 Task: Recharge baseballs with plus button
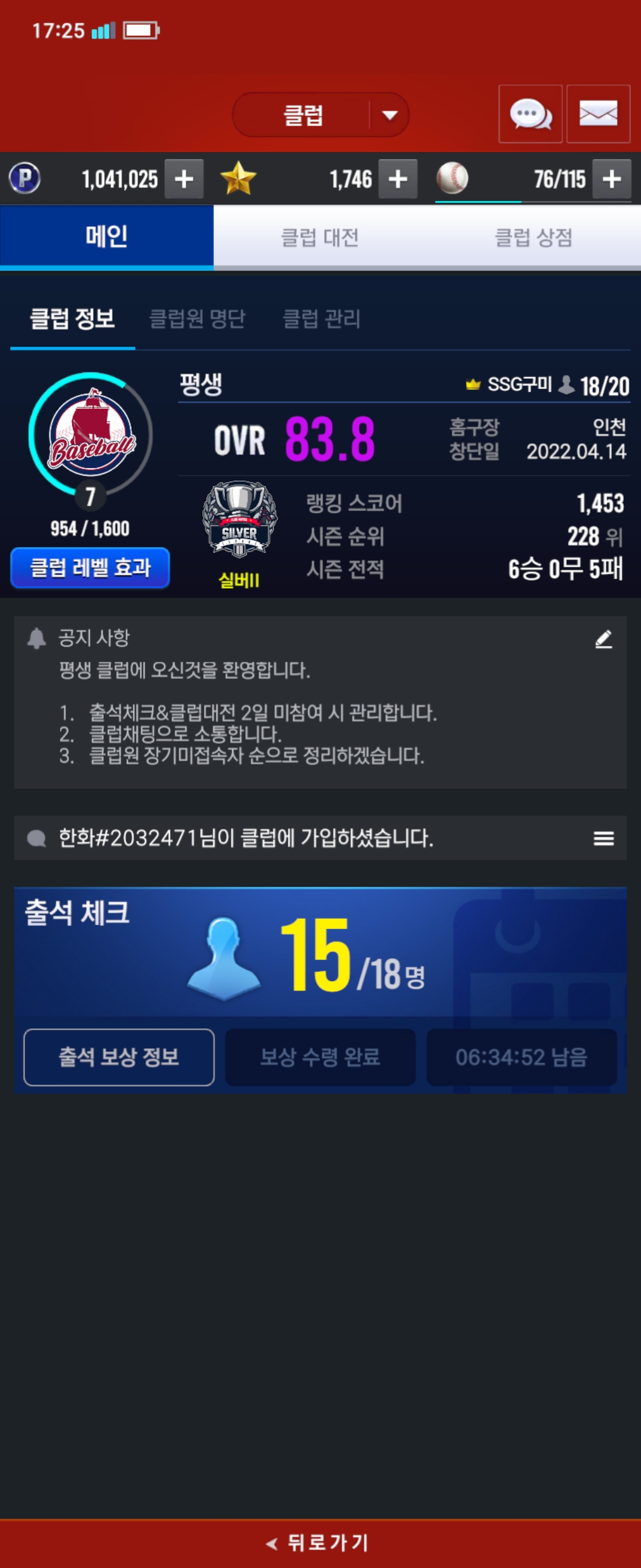click(611, 179)
